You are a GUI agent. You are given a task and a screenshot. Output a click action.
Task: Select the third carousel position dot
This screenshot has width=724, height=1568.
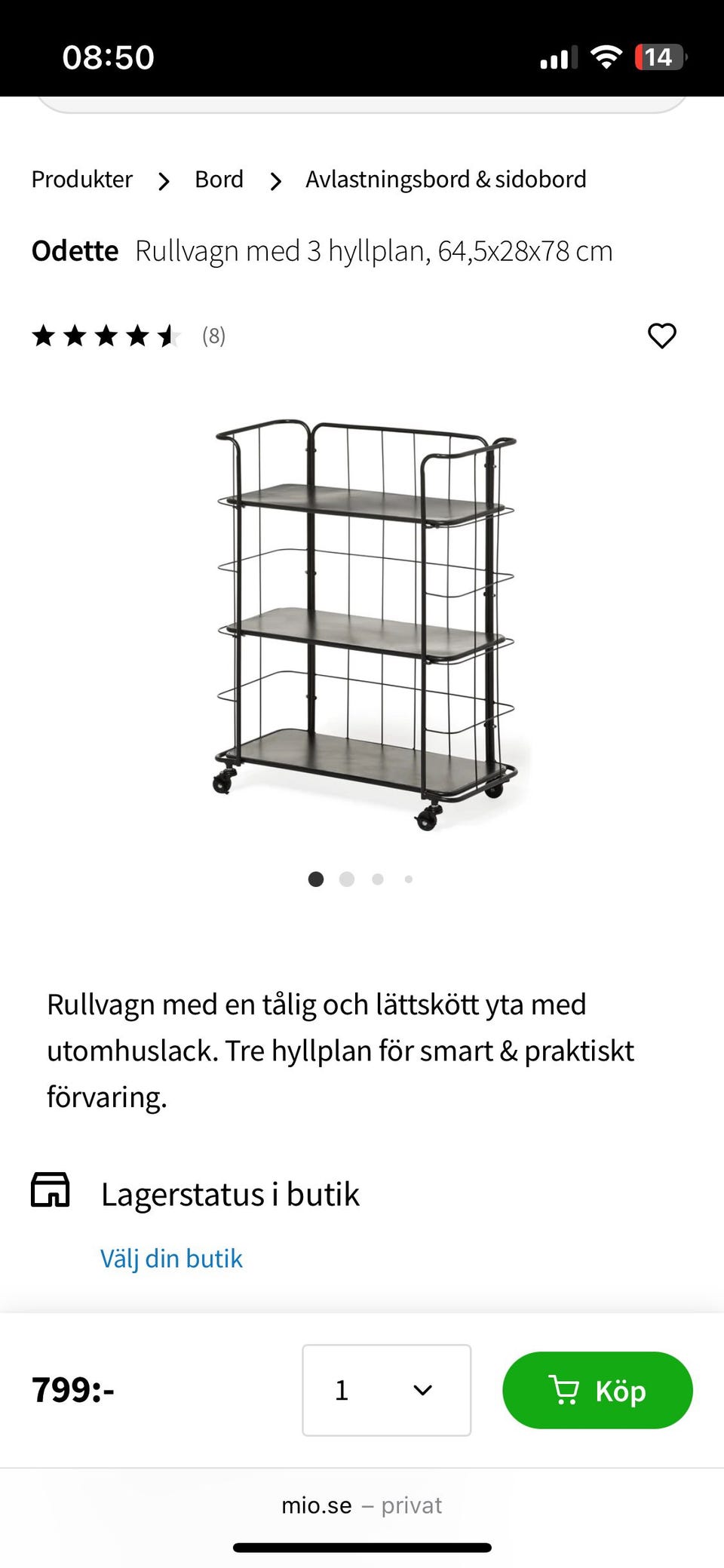377,879
